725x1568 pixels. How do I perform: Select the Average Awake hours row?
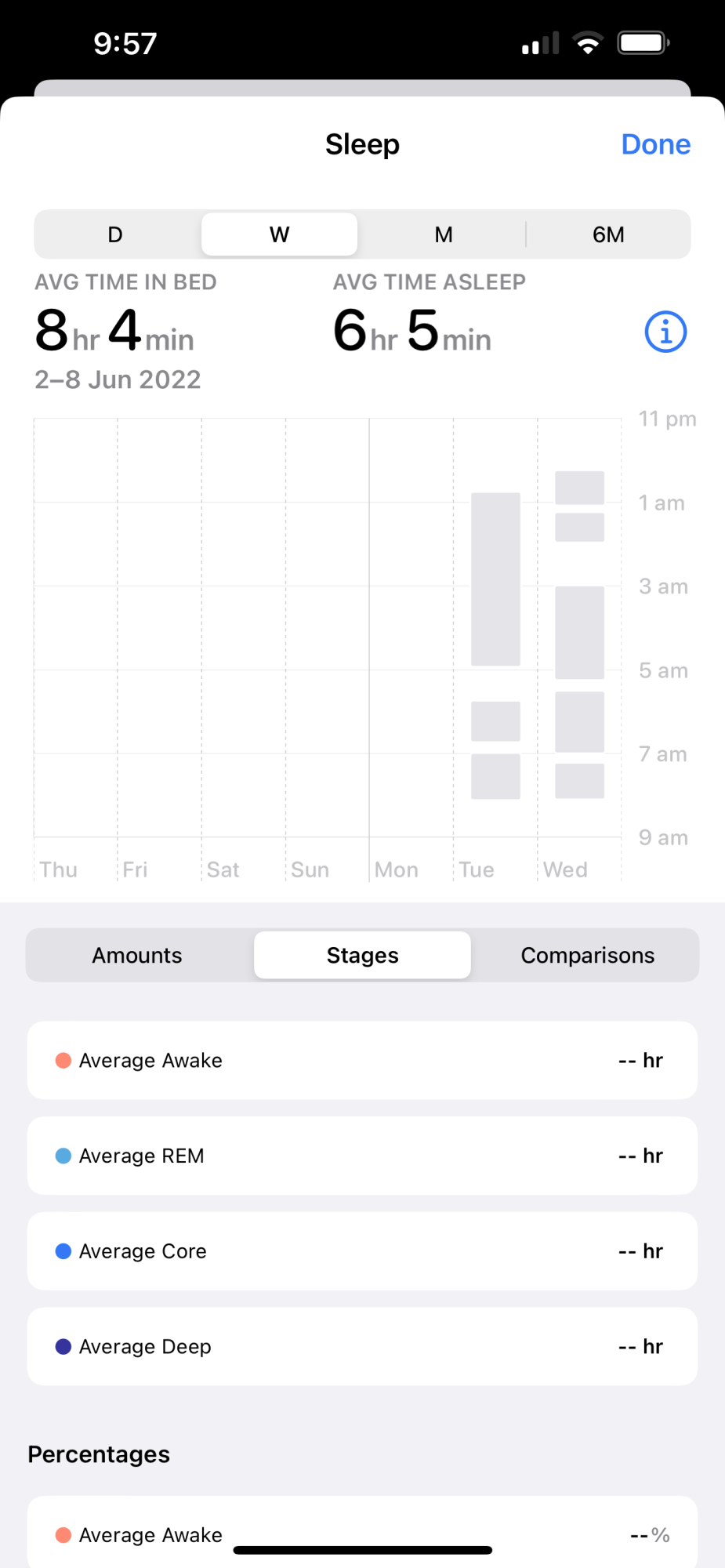coord(362,1060)
